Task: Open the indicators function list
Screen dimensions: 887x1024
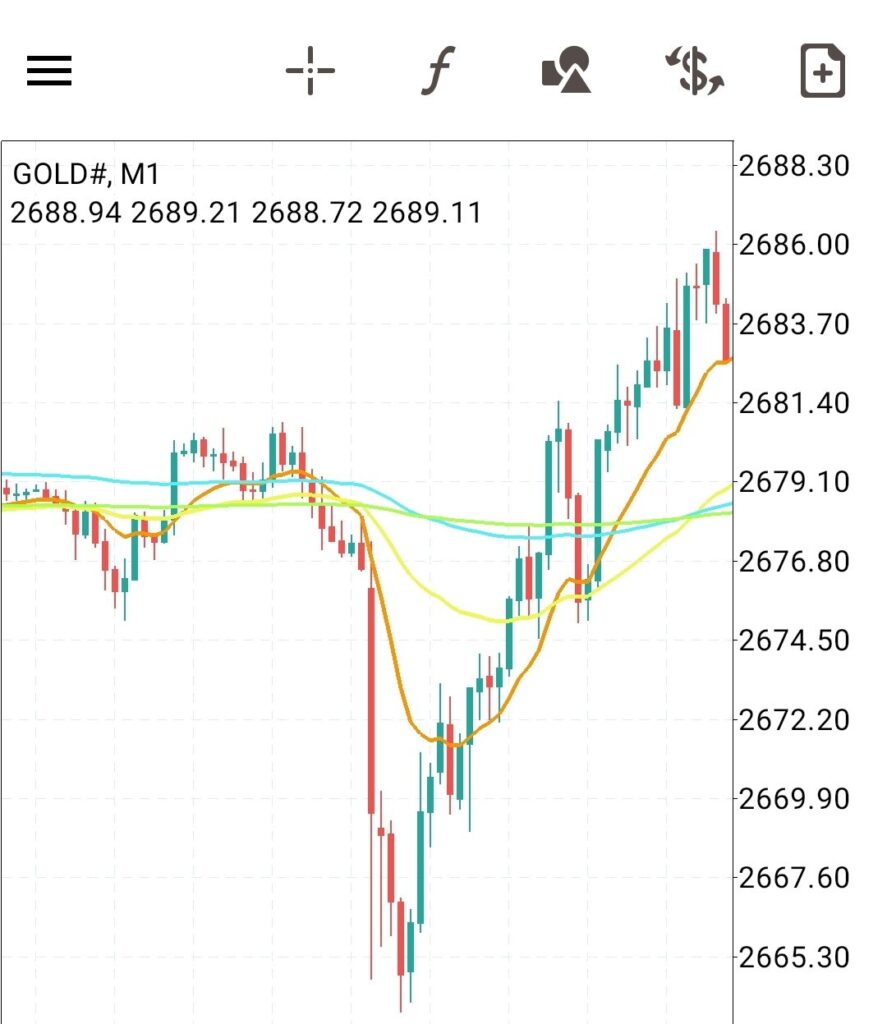Action: [437, 71]
